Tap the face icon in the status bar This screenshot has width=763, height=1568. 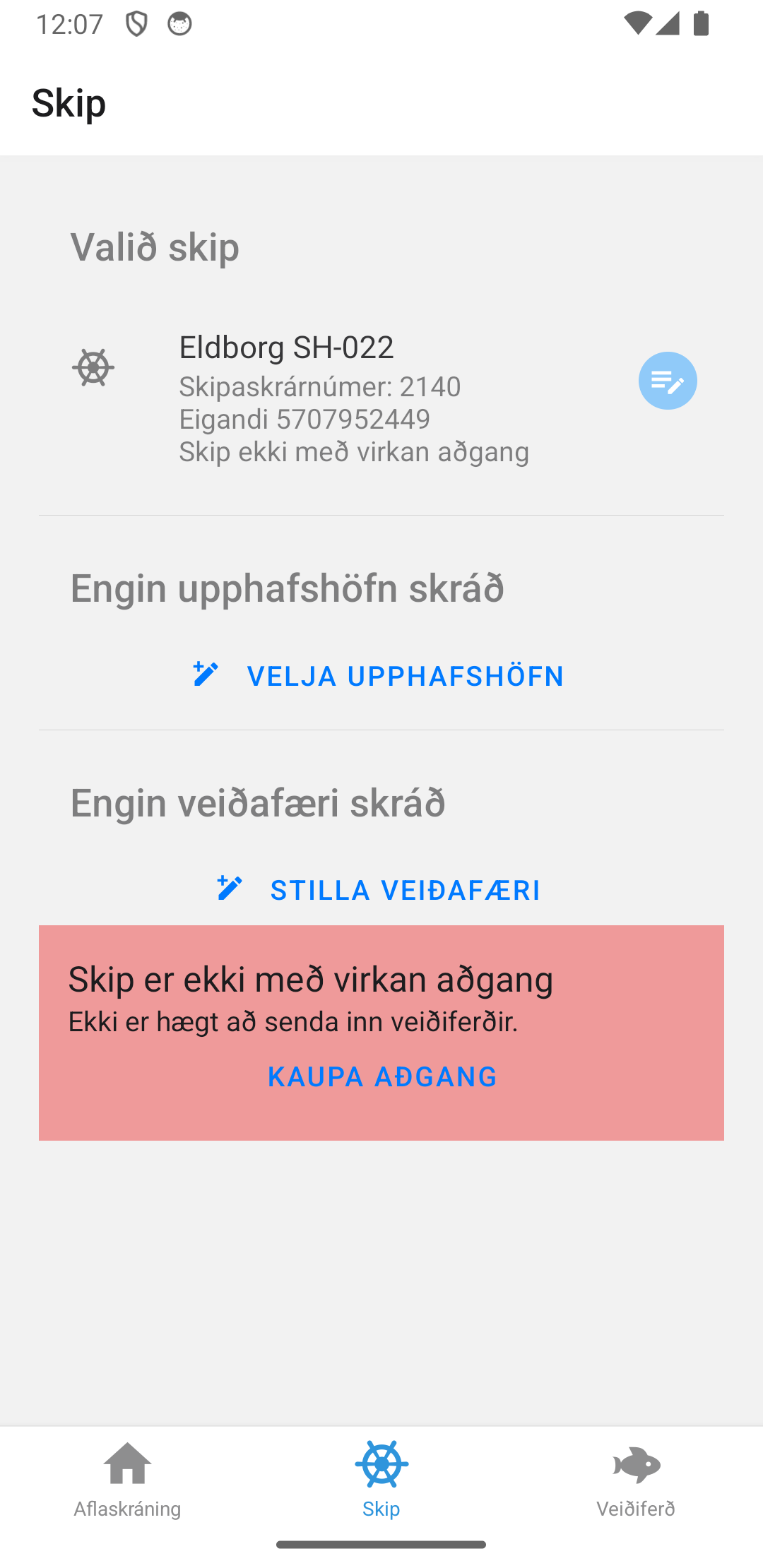point(180,23)
